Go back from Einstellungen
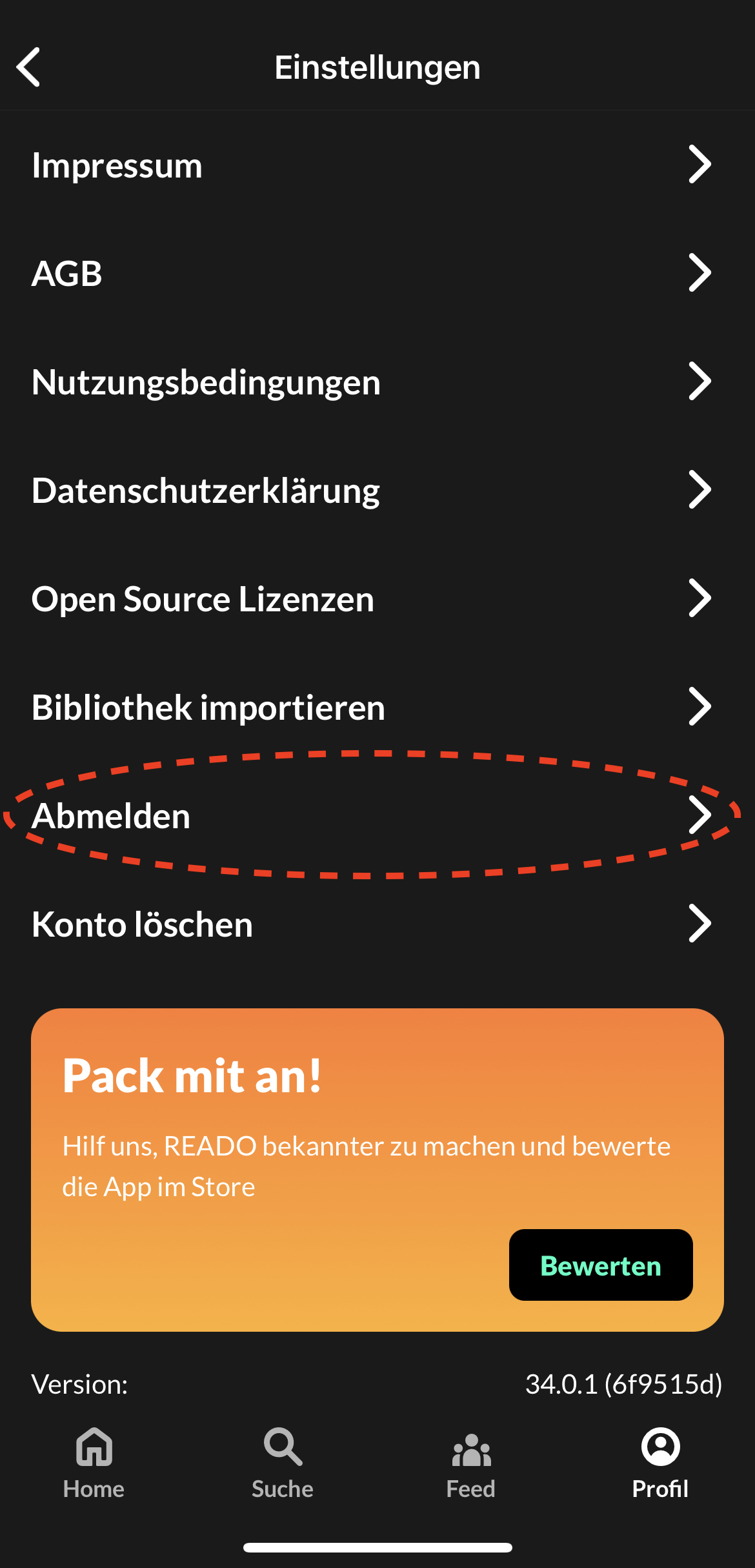 [29, 67]
